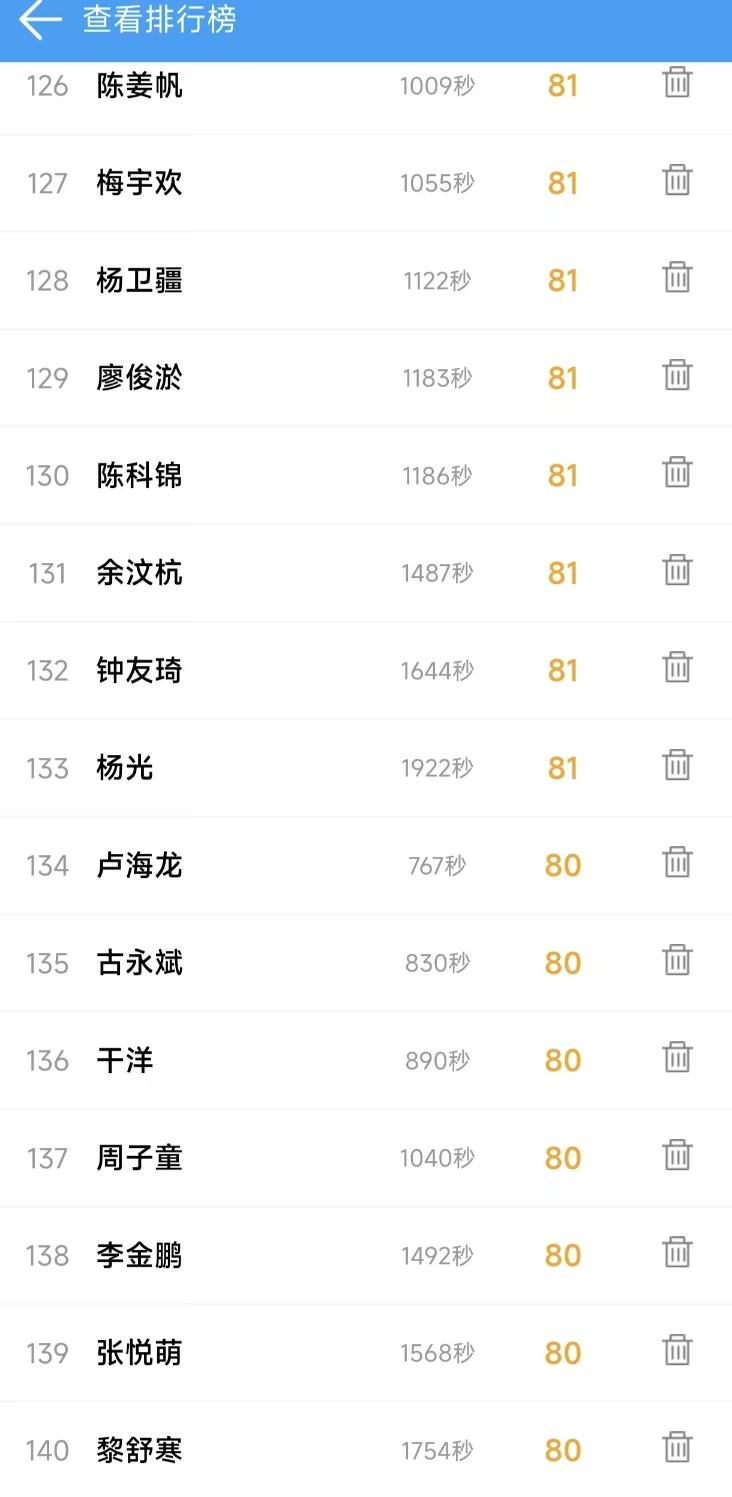
Task: Tap the trash icon beside 干洋
Action: coord(677,1057)
